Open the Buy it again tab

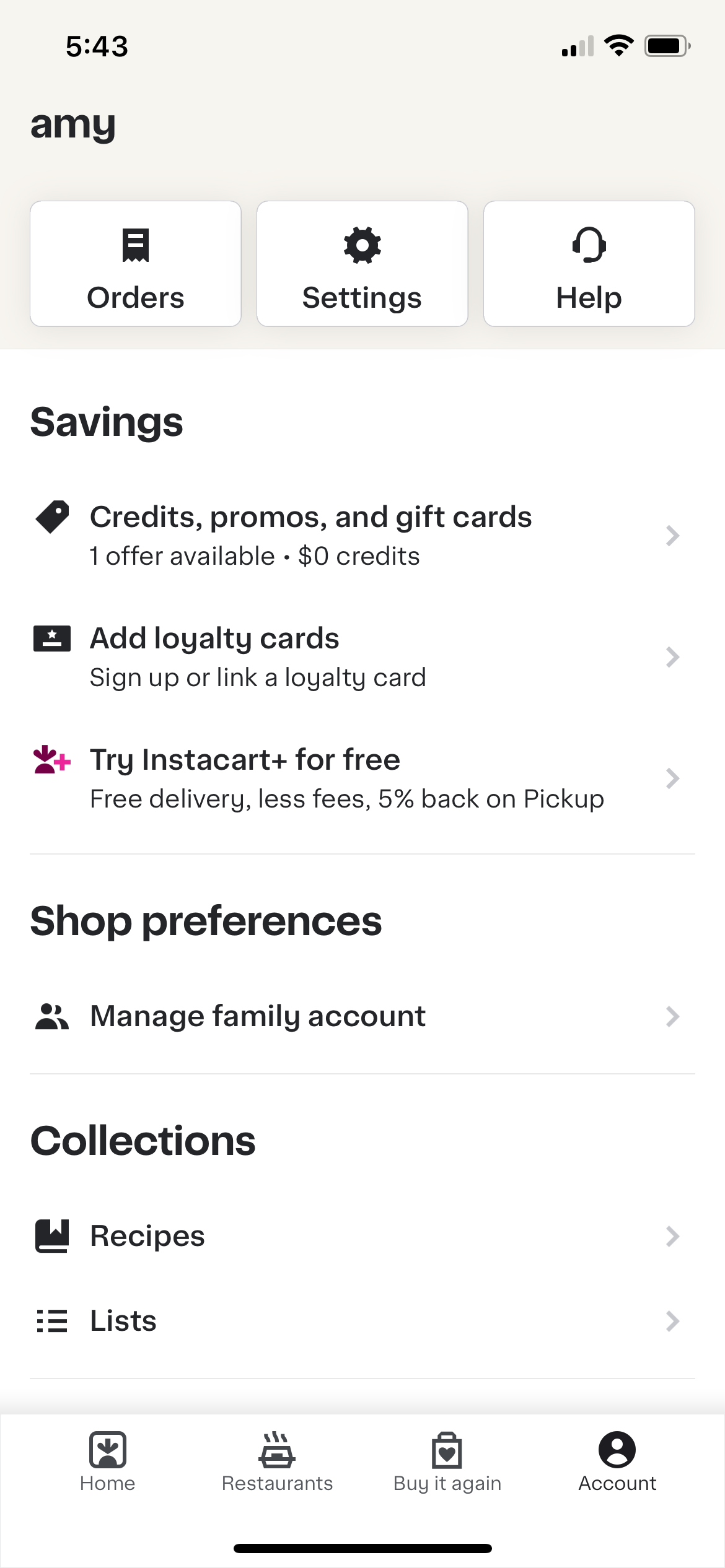[447, 1461]
